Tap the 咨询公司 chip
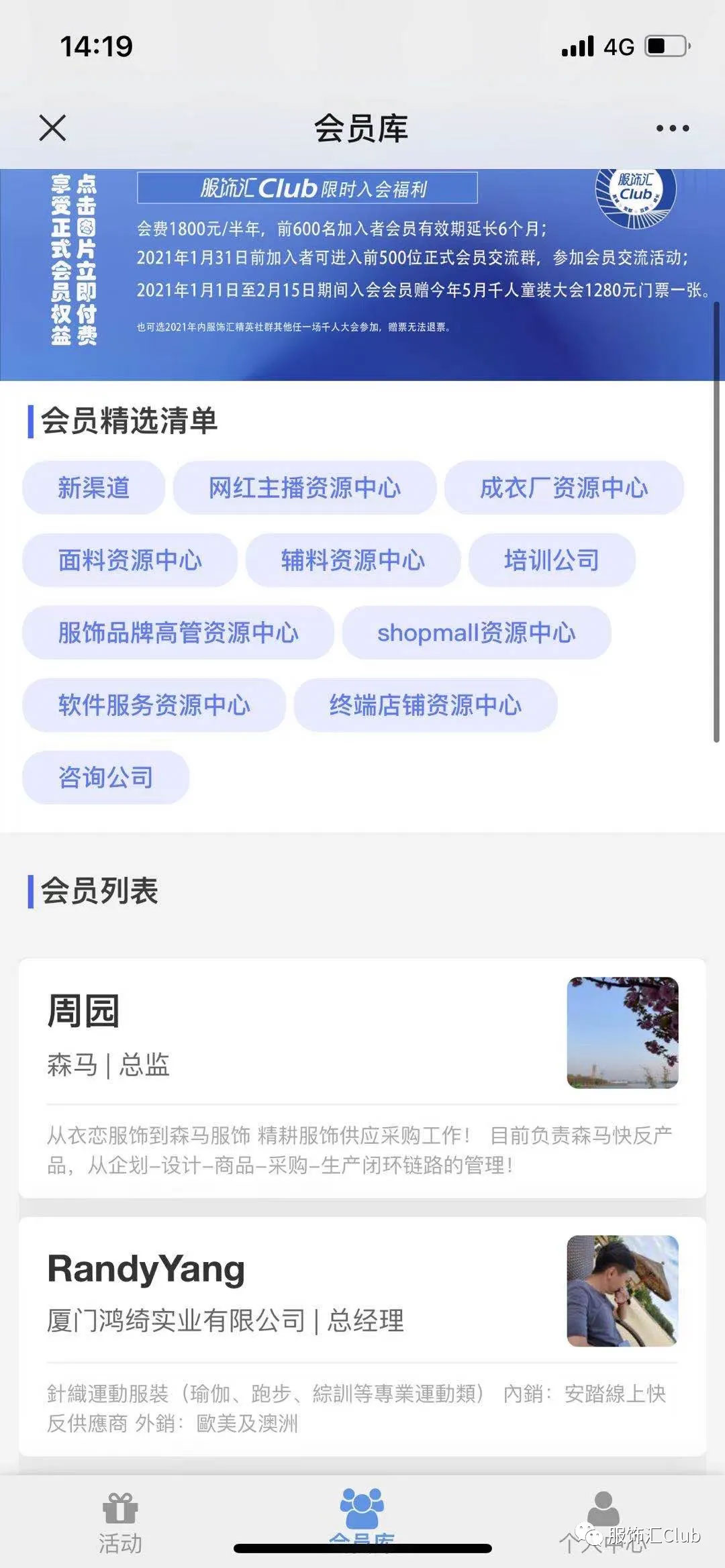The height and width of the screenshot is (1568, 725). (105, 778)
